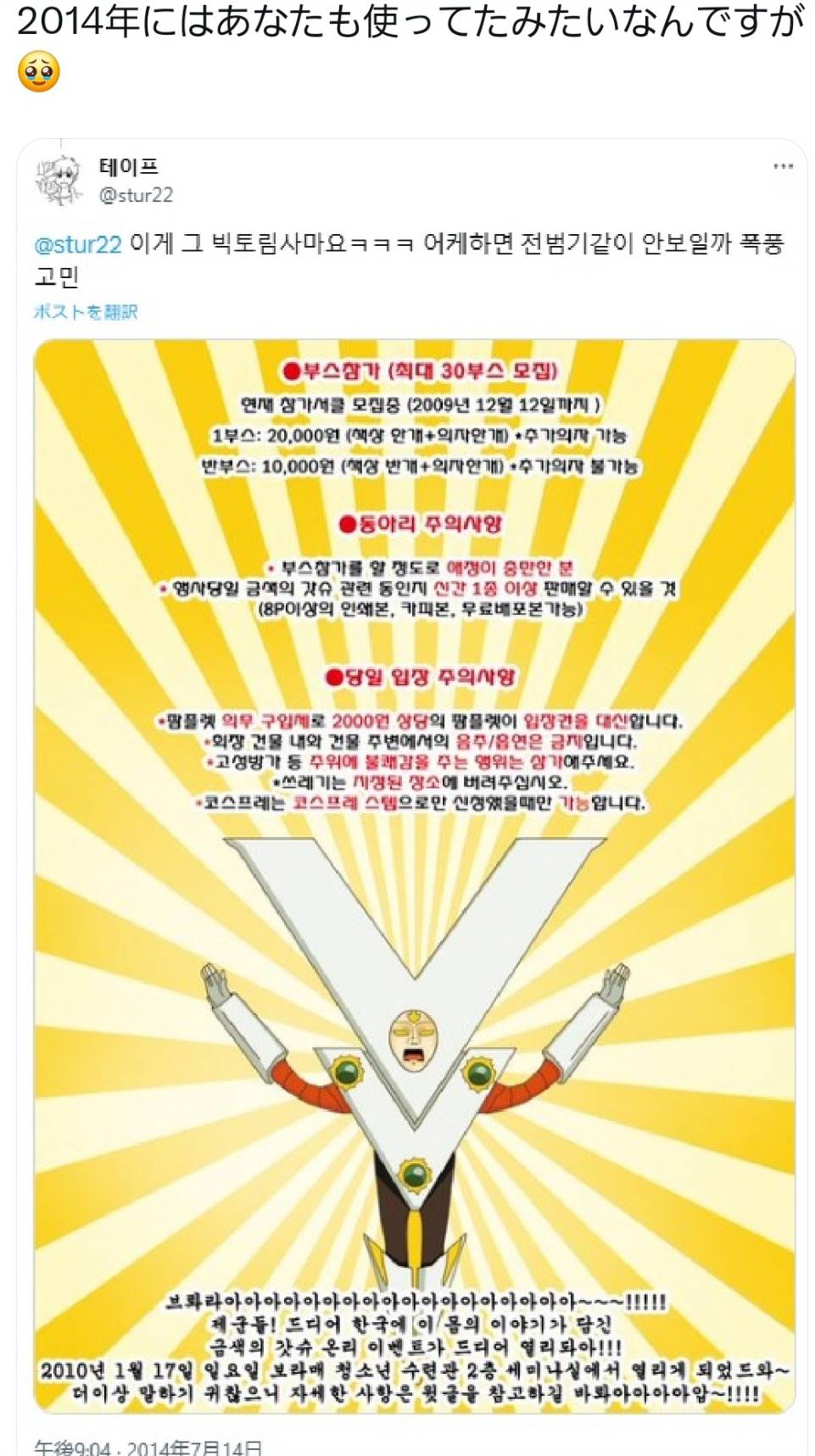Viewport: 815px width, 1456px height.
Task: Open the @stur22 mention link
Action: pyautogui.click(x=78, y=244)
